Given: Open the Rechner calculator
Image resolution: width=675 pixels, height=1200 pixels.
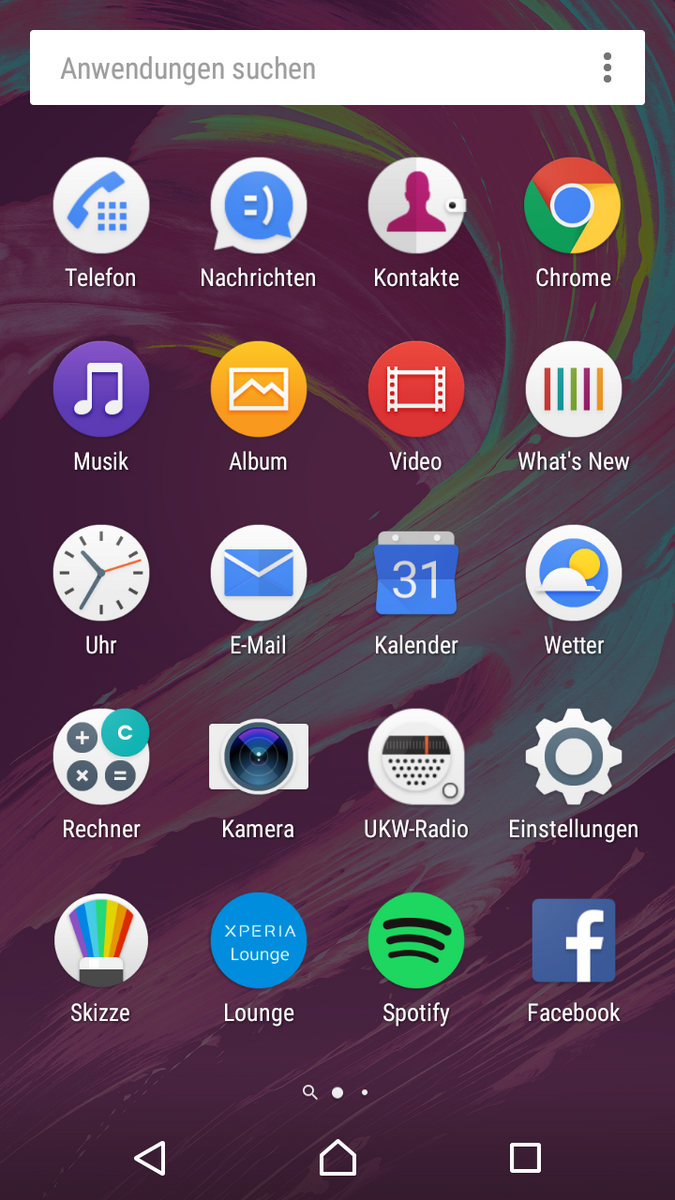Looking at the screenshot, I should pyautogui.click(x=101, y=757).
